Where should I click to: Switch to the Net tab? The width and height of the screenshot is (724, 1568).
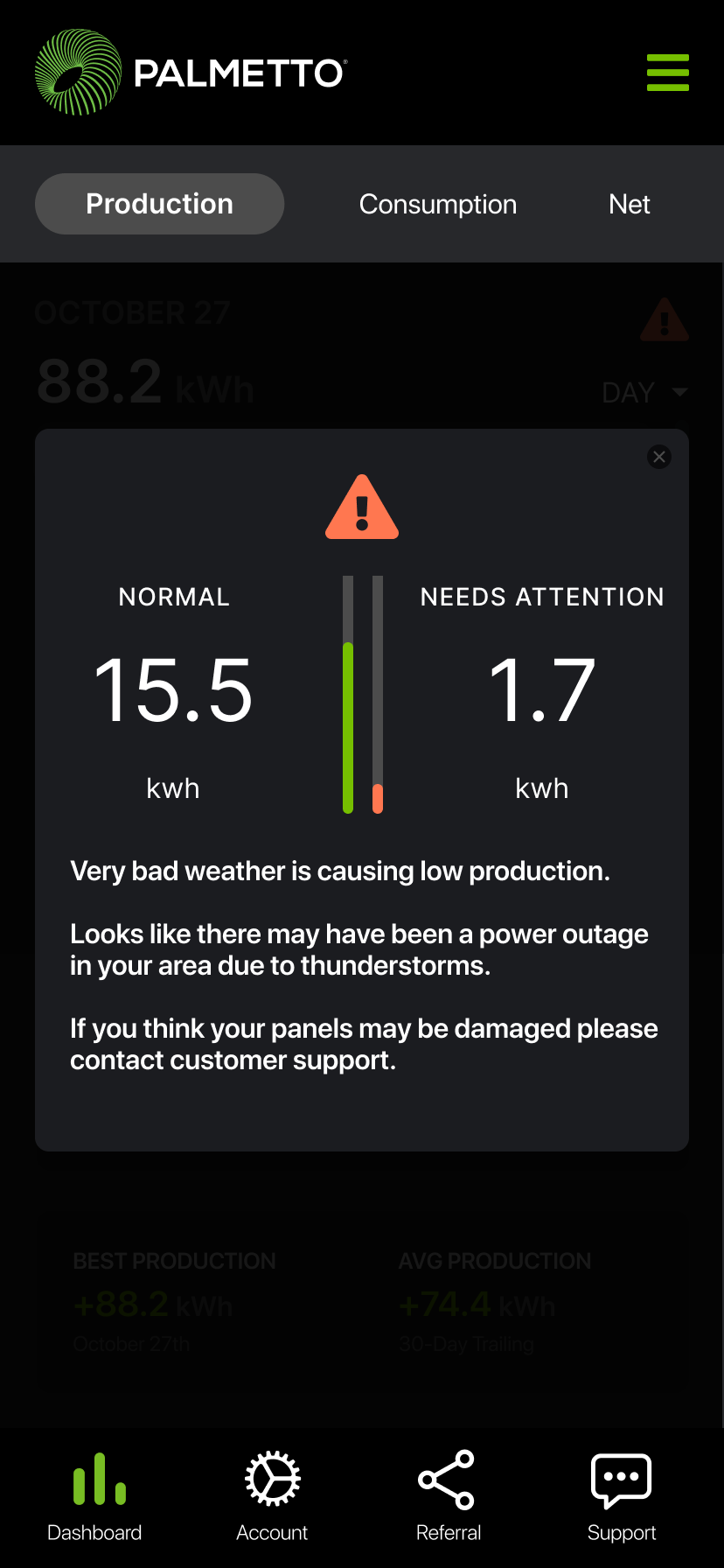pyautogui.click(x=629, y=204)
